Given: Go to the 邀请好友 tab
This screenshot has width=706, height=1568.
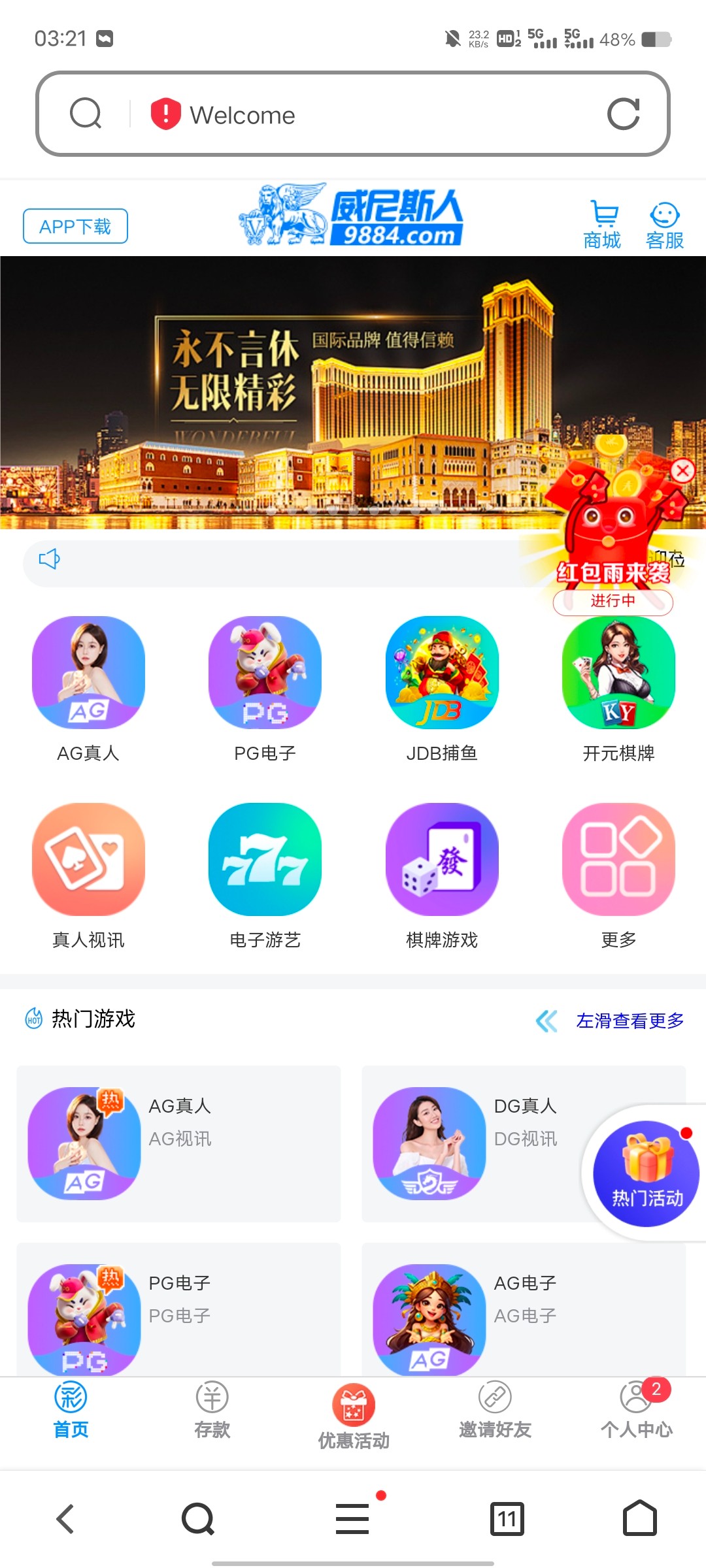Looking at the screenshot, I should 495,1411.
